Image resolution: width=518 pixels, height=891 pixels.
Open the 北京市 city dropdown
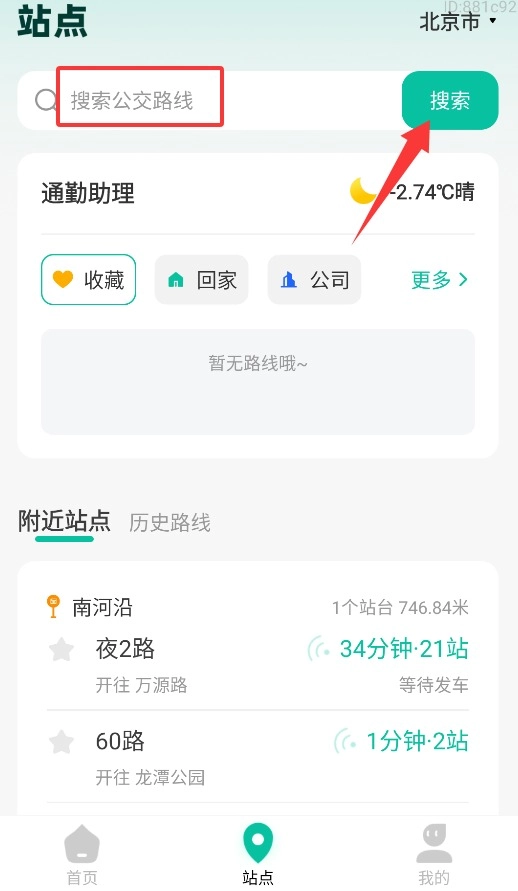coord(458,22)
